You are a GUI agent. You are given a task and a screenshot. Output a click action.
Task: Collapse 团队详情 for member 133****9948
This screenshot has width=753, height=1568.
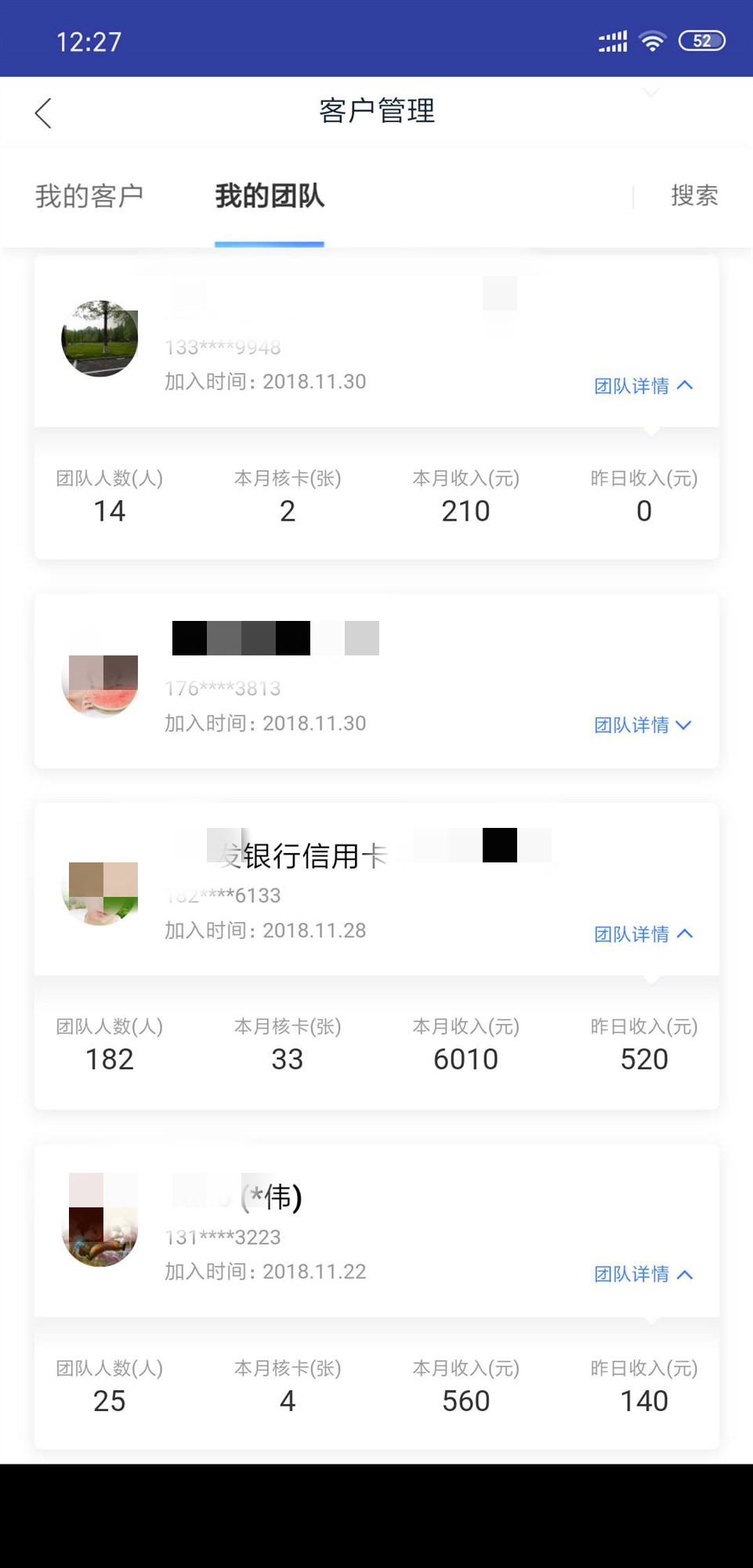point(644,385)
